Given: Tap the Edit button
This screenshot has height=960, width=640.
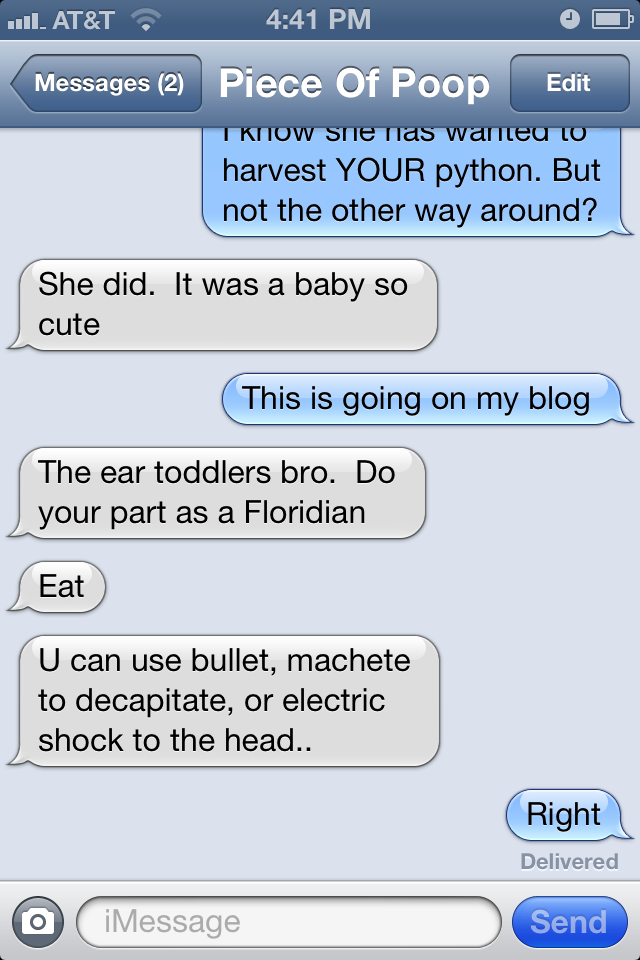Looking at the screenshot, I should (568, 84).
